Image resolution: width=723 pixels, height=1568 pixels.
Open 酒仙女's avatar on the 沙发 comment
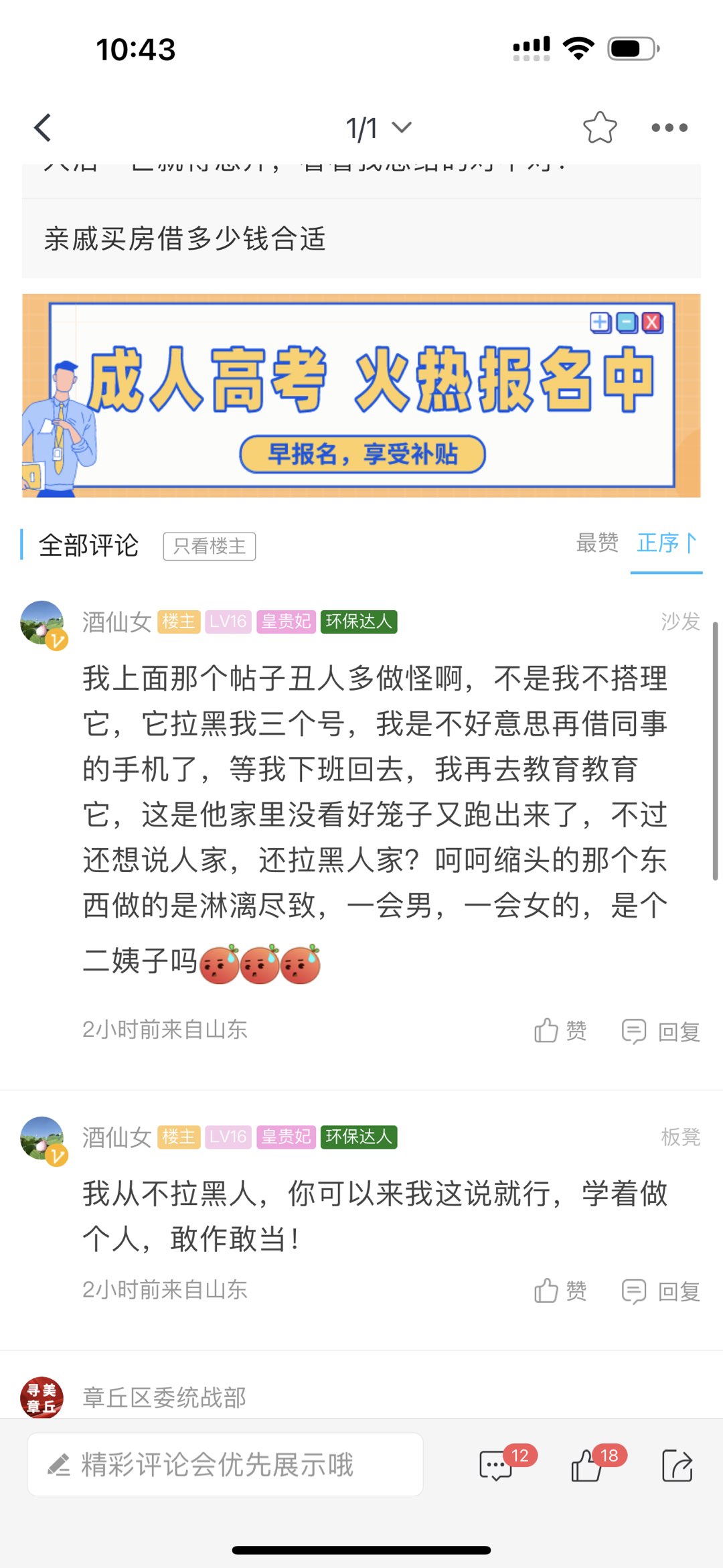[x=42, y=623]
